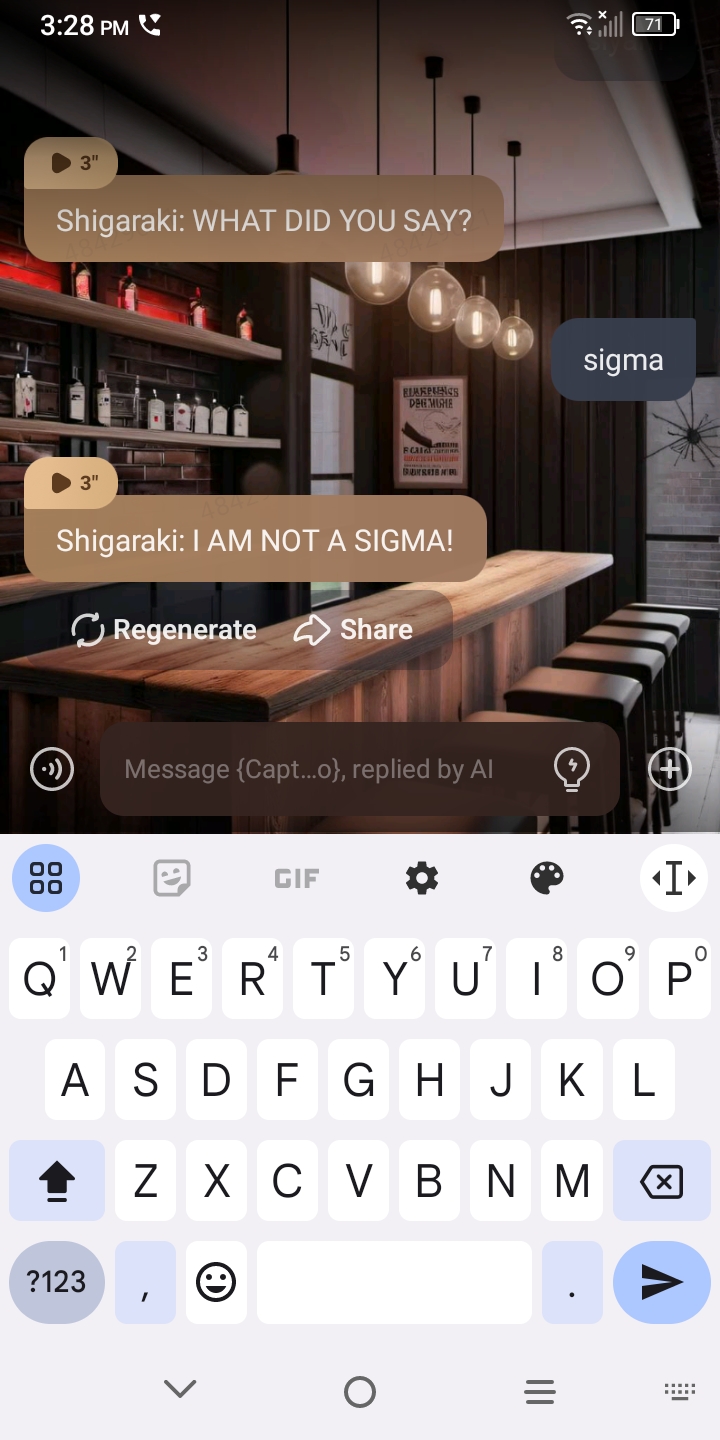Tap the voice call icon beside message box
The height and width of the screenshot is (1440, 720).
[52, 769]
